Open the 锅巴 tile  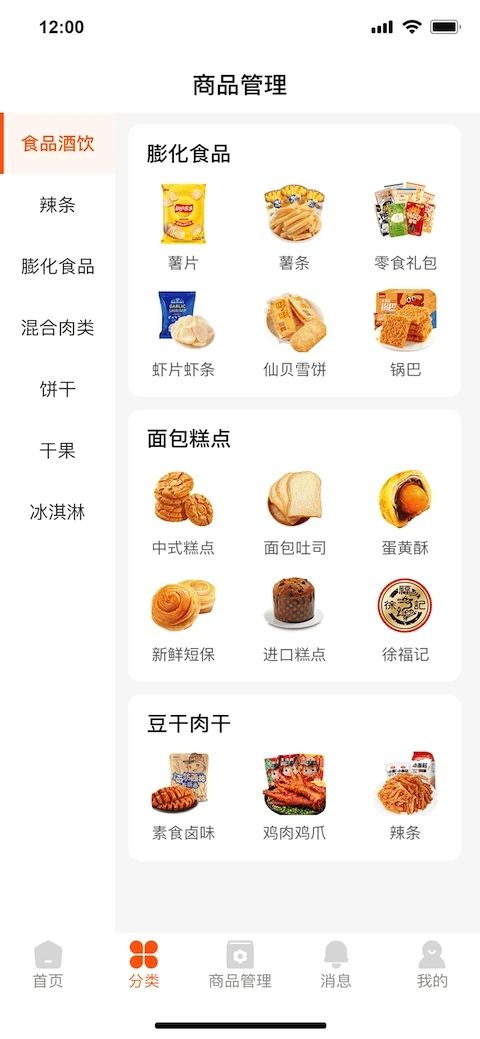[x=405, y=333]
